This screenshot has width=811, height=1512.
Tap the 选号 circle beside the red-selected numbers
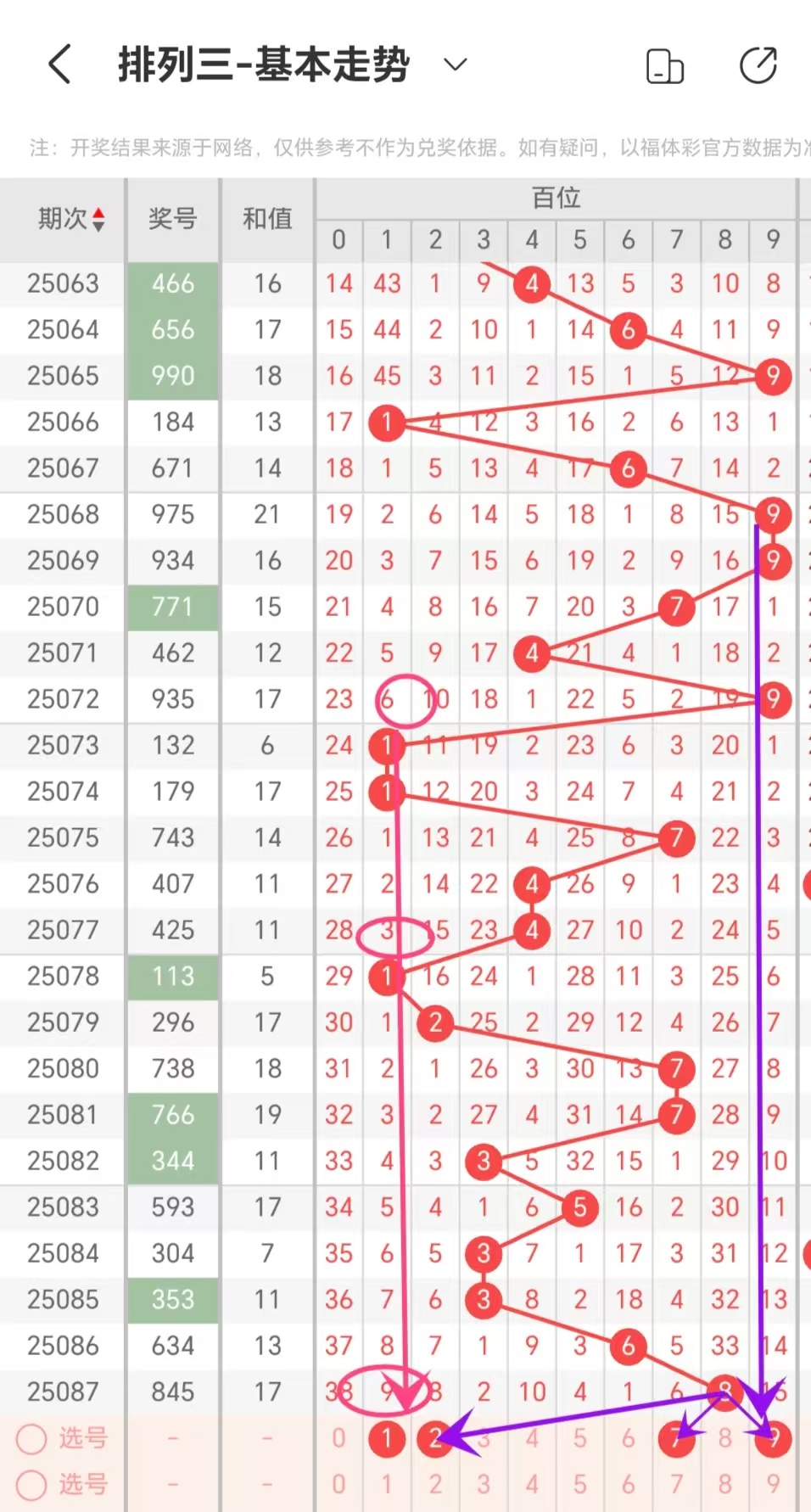click(31, 1438)
